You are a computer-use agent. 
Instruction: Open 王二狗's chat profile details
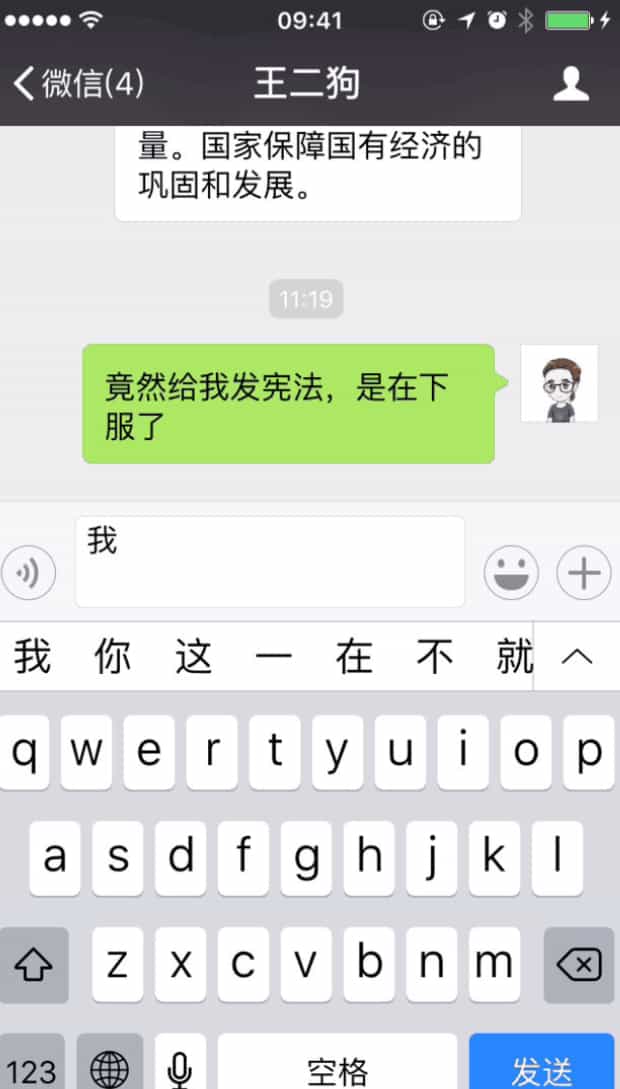click(x=571, y=84)
